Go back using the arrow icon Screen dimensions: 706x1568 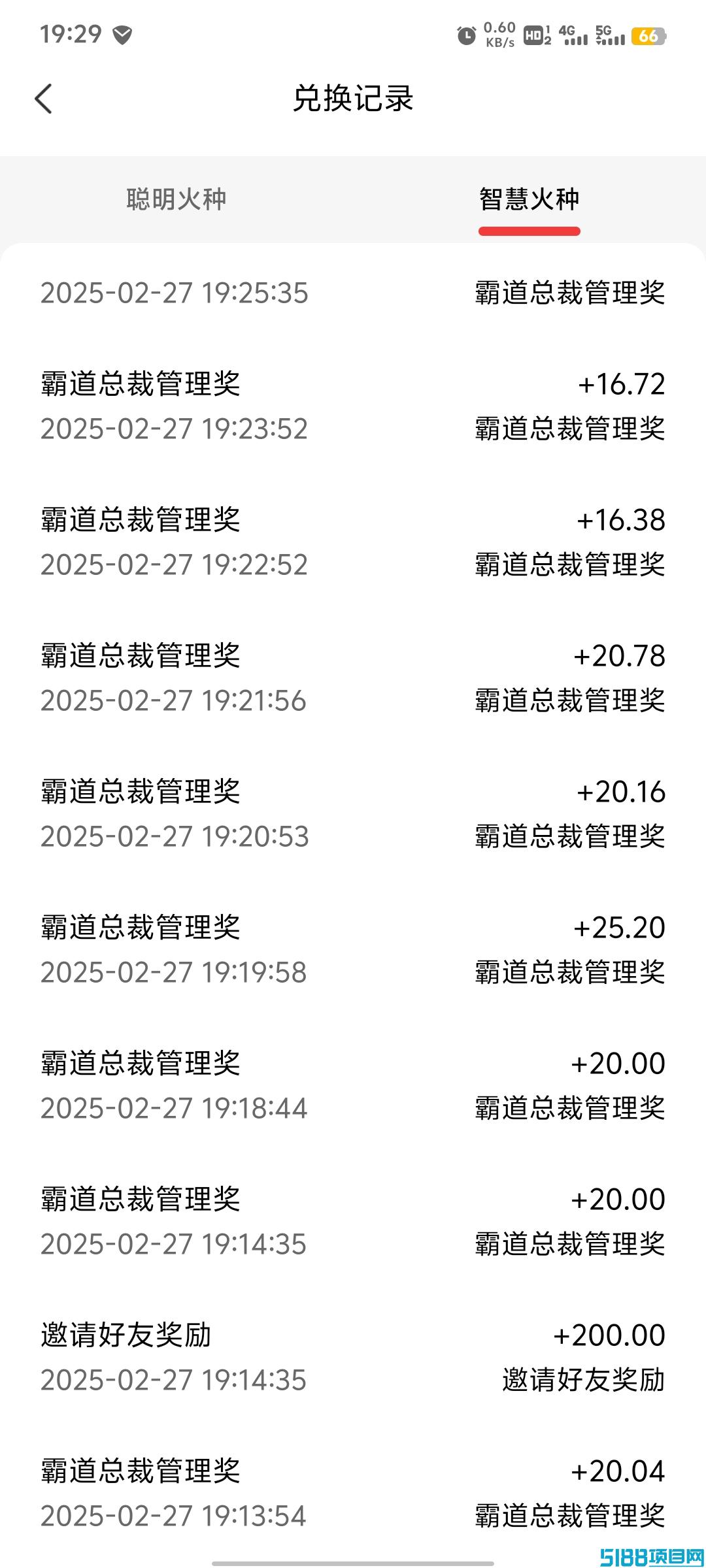pos(43,99)
